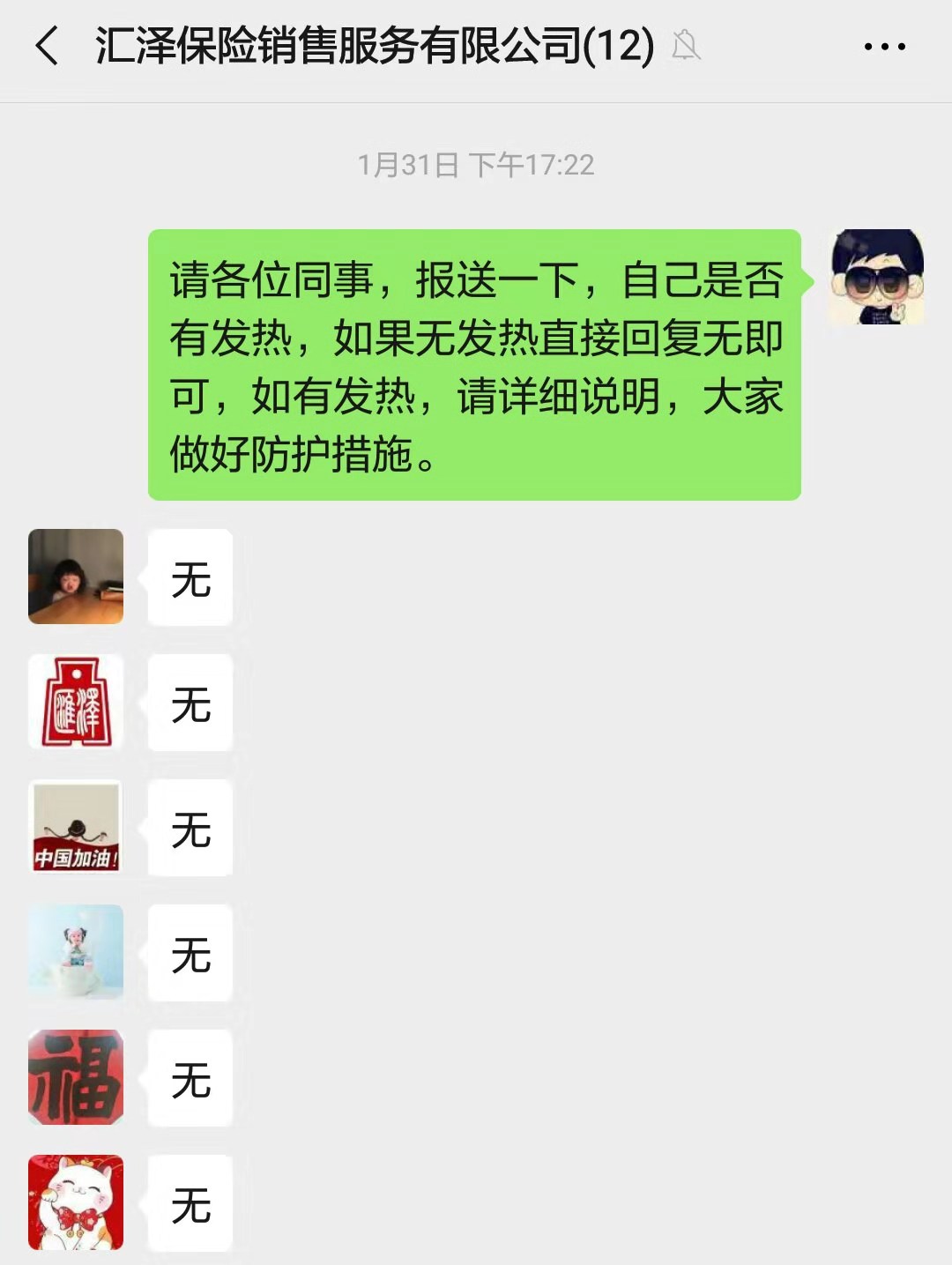The width and height of the screenshot is (952, 1265).
Task: Open the red 福 character avatar profile
Action: click(76, 1077)
